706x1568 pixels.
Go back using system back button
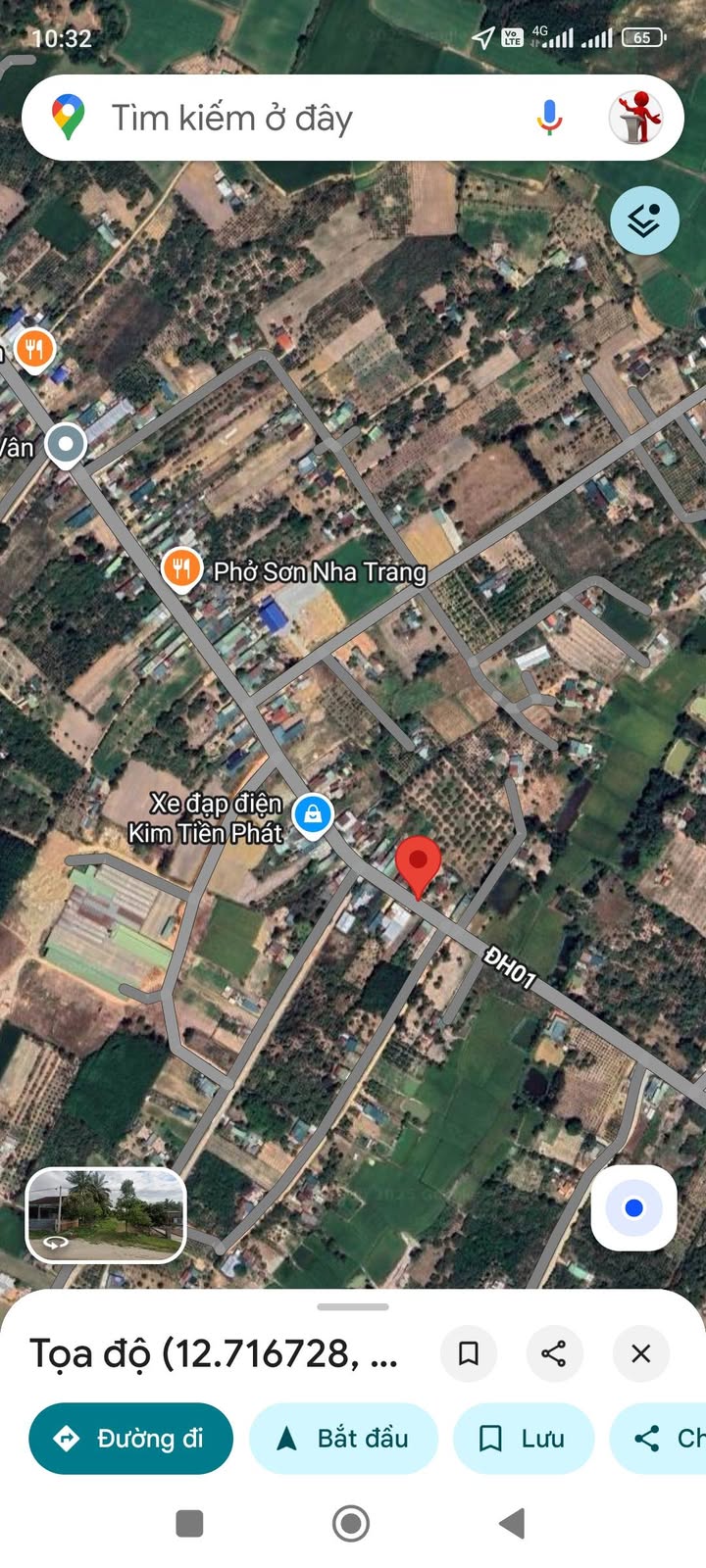(512, 1524)
